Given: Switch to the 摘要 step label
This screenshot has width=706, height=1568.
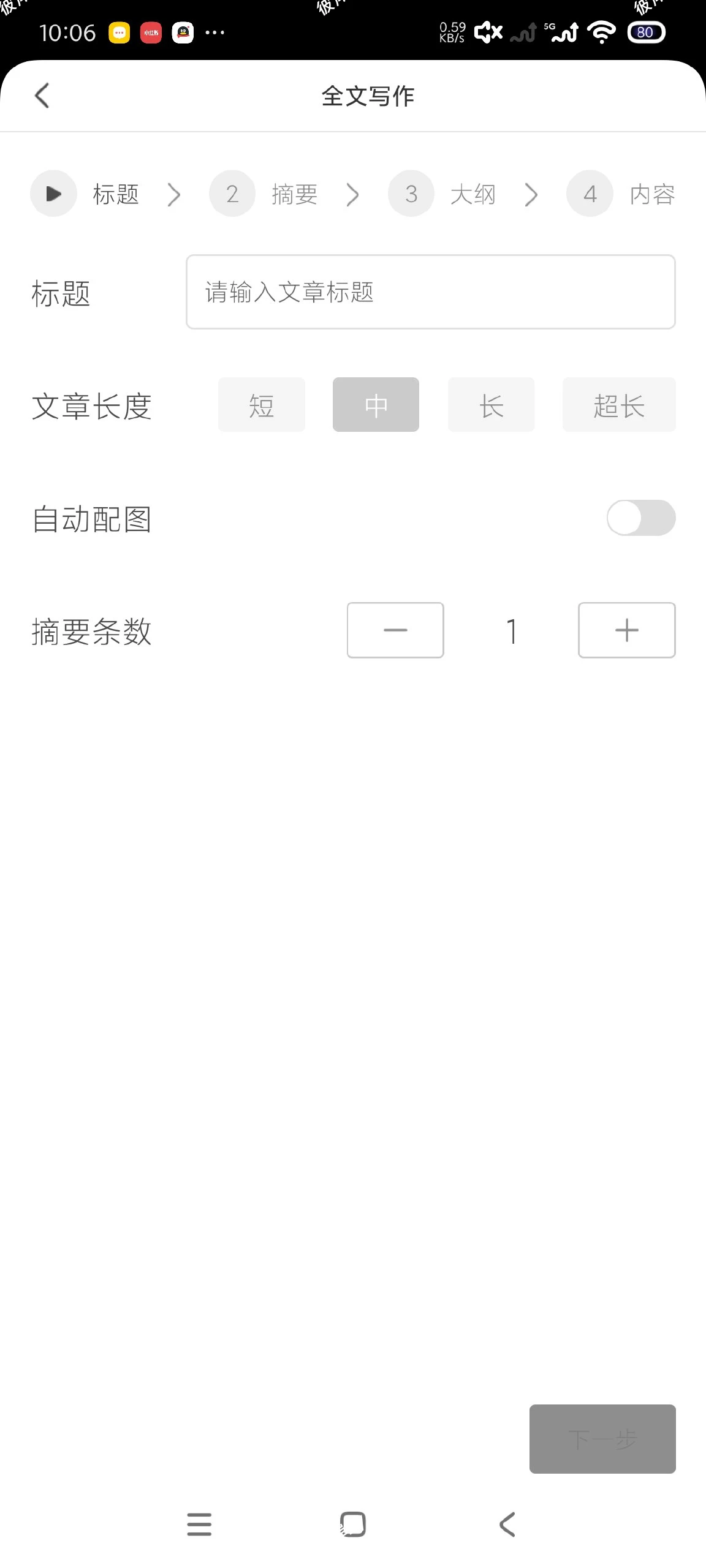Looking at the screenshot, I should 294,194.
